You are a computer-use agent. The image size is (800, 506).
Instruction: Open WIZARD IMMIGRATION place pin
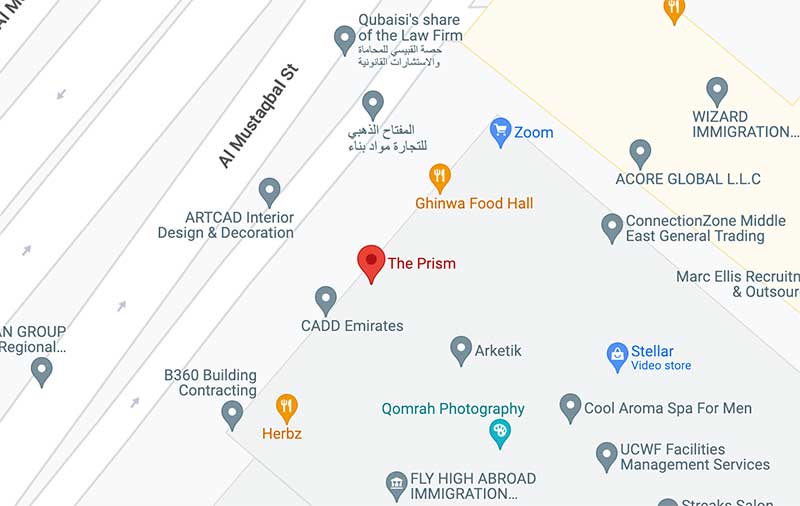pos(717,90)
